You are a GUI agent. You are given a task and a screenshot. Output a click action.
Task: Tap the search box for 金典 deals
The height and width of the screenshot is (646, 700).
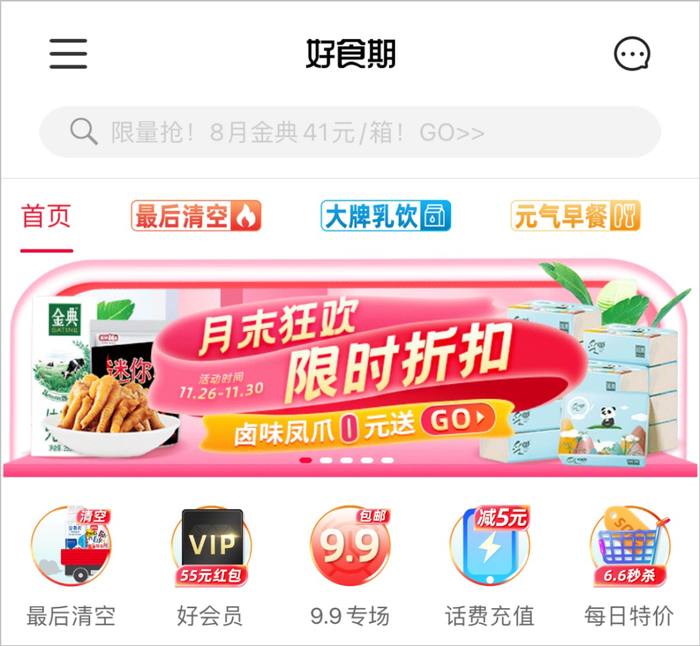[350, 132]
